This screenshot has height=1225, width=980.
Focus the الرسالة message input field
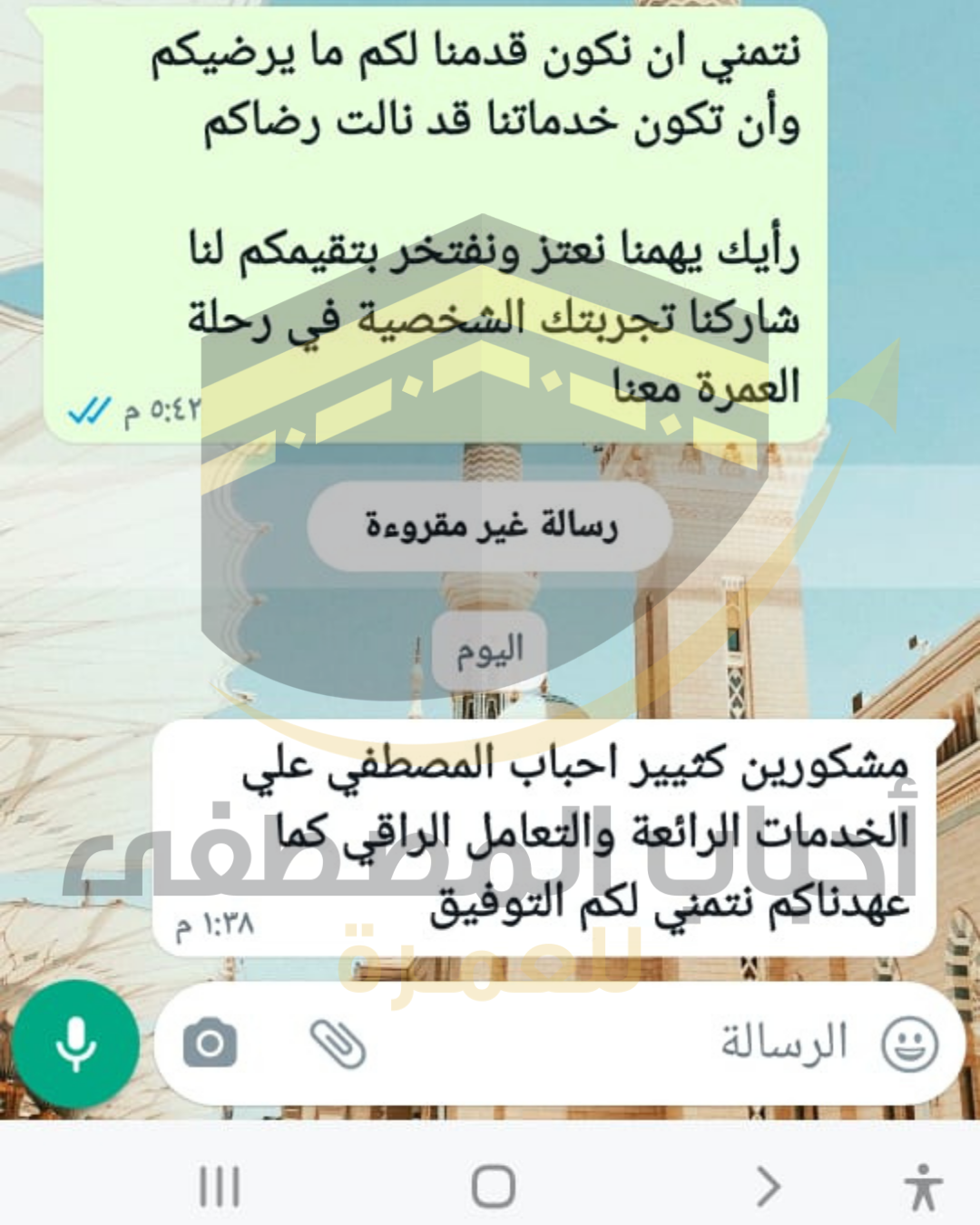(x=635, y=1044)
